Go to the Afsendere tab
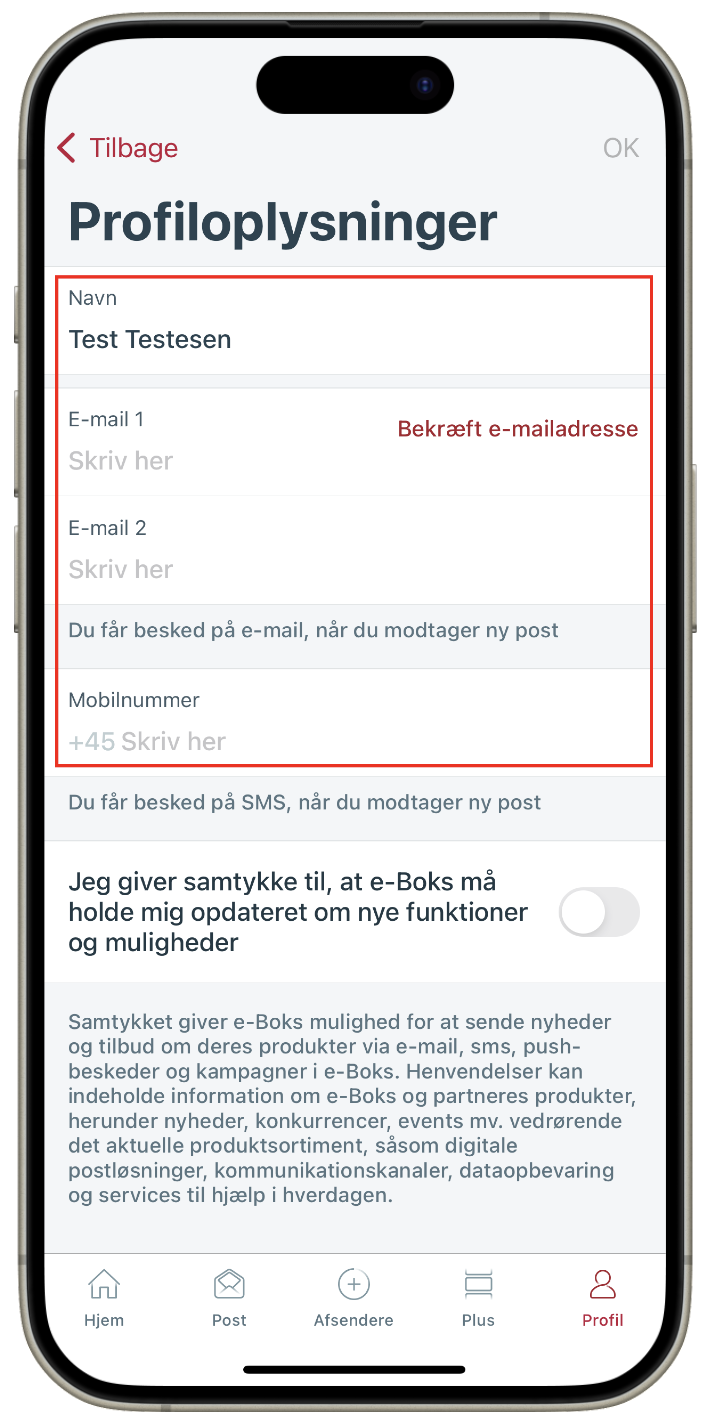The image size is (710, 1424). (353, 1298)
